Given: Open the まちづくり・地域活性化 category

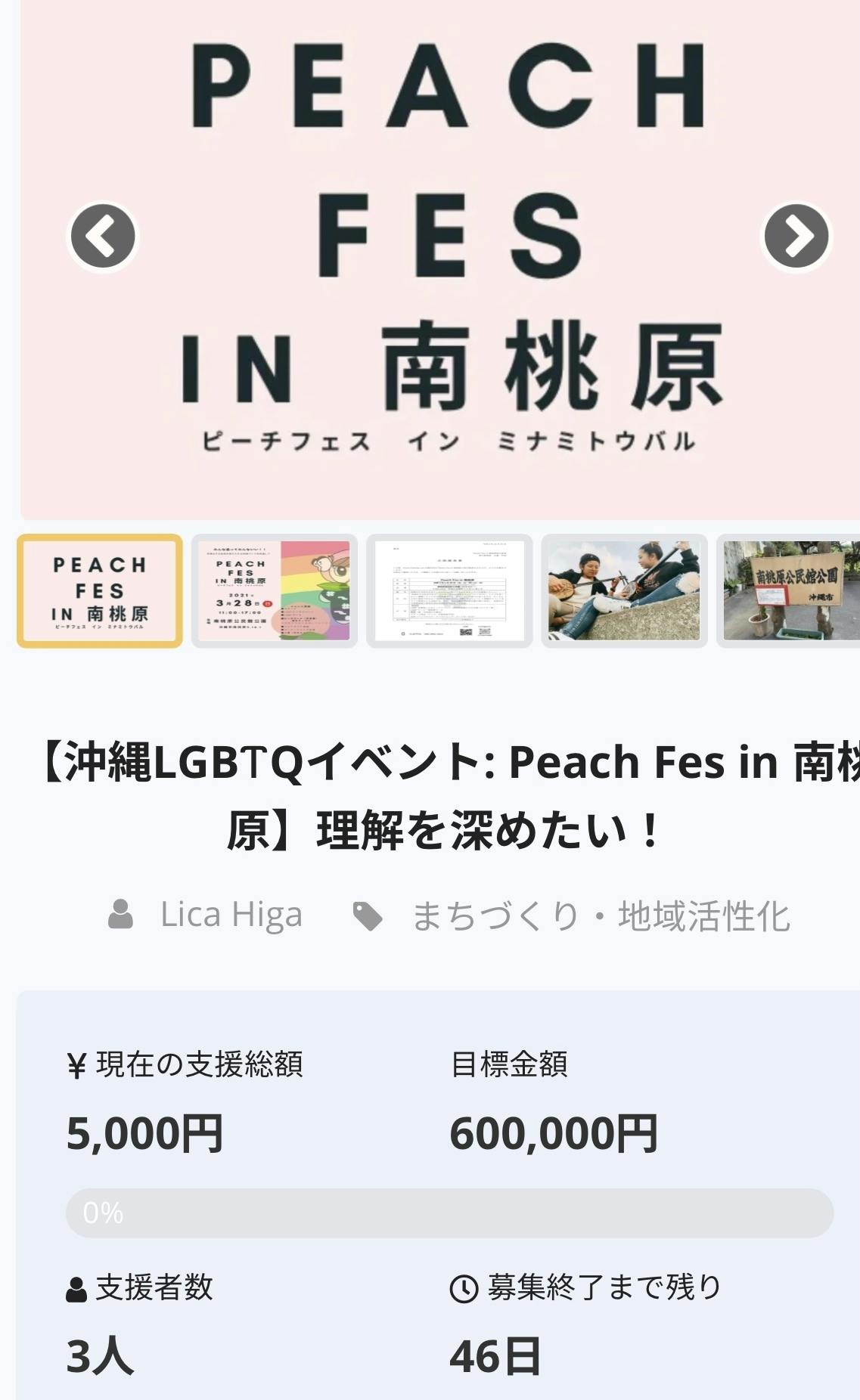Looking at the screenshot, I should (x=601, y=916).
